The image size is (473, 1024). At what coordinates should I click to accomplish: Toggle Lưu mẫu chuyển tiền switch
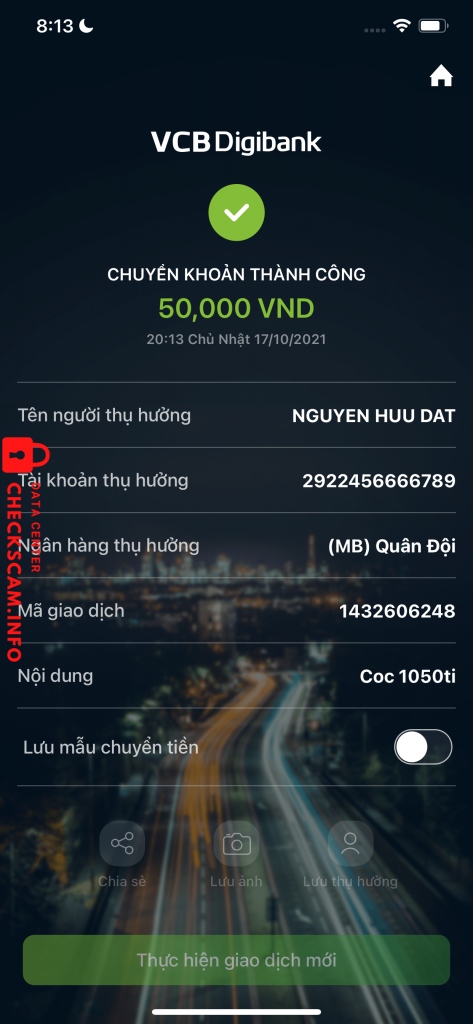(423, 746)
